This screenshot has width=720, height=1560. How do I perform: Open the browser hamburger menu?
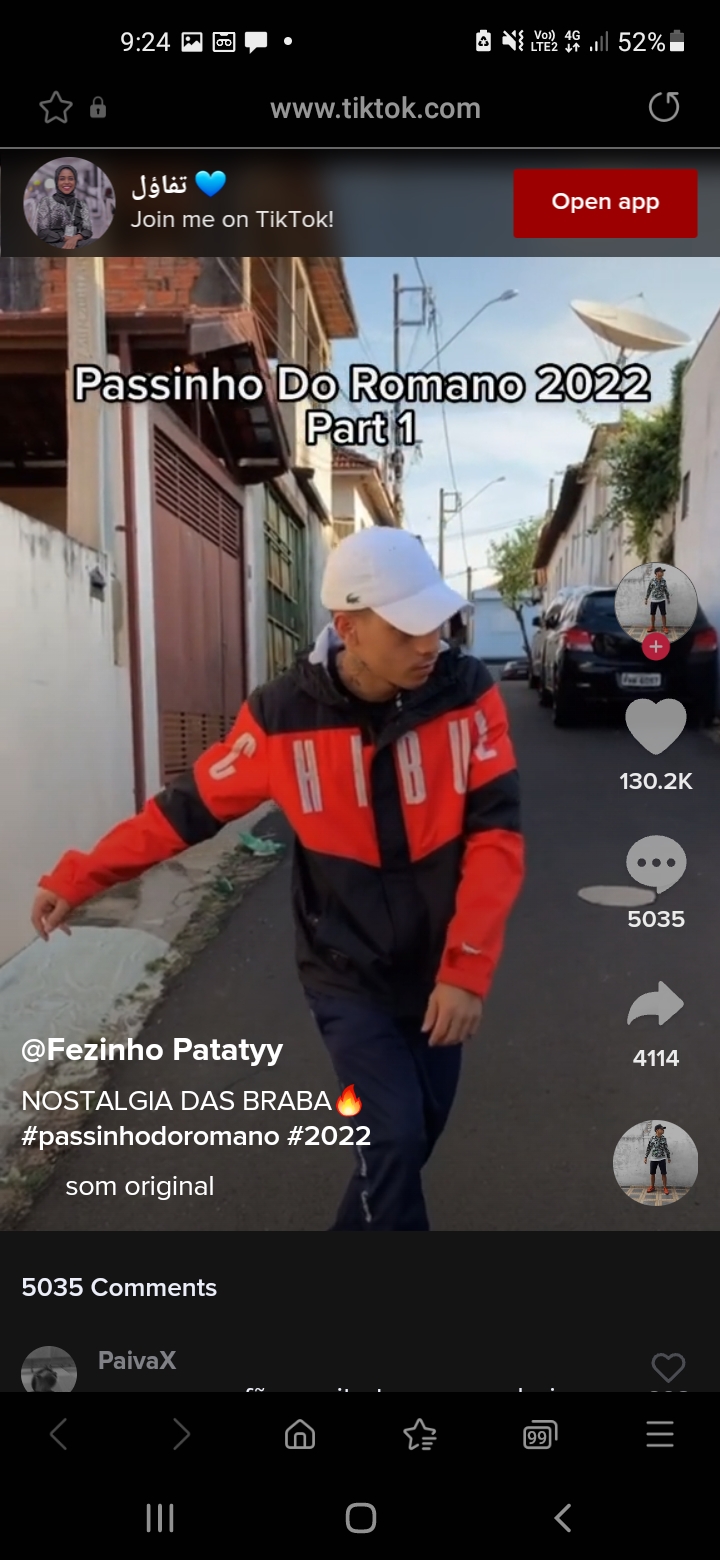tap(660, 1435)
